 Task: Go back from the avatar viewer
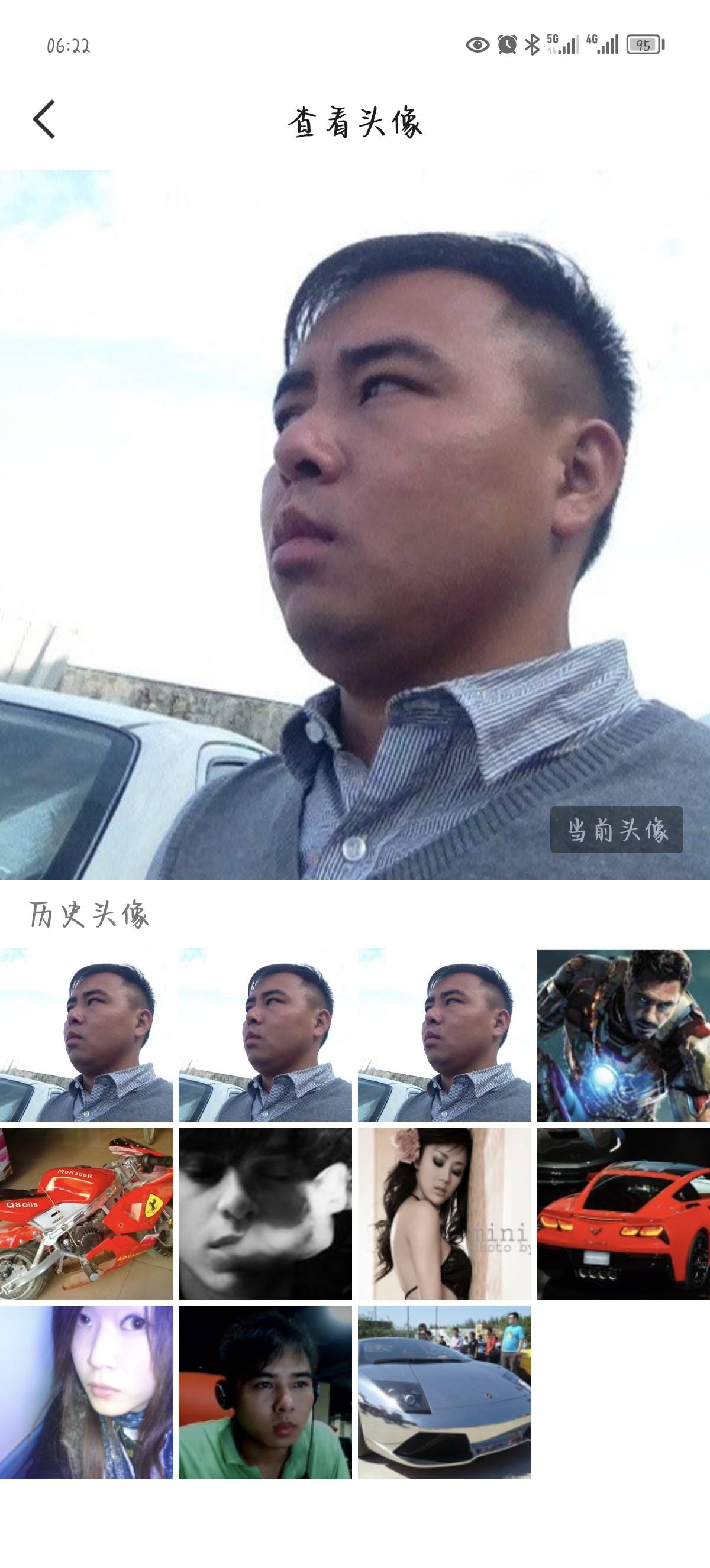point(44,119)
